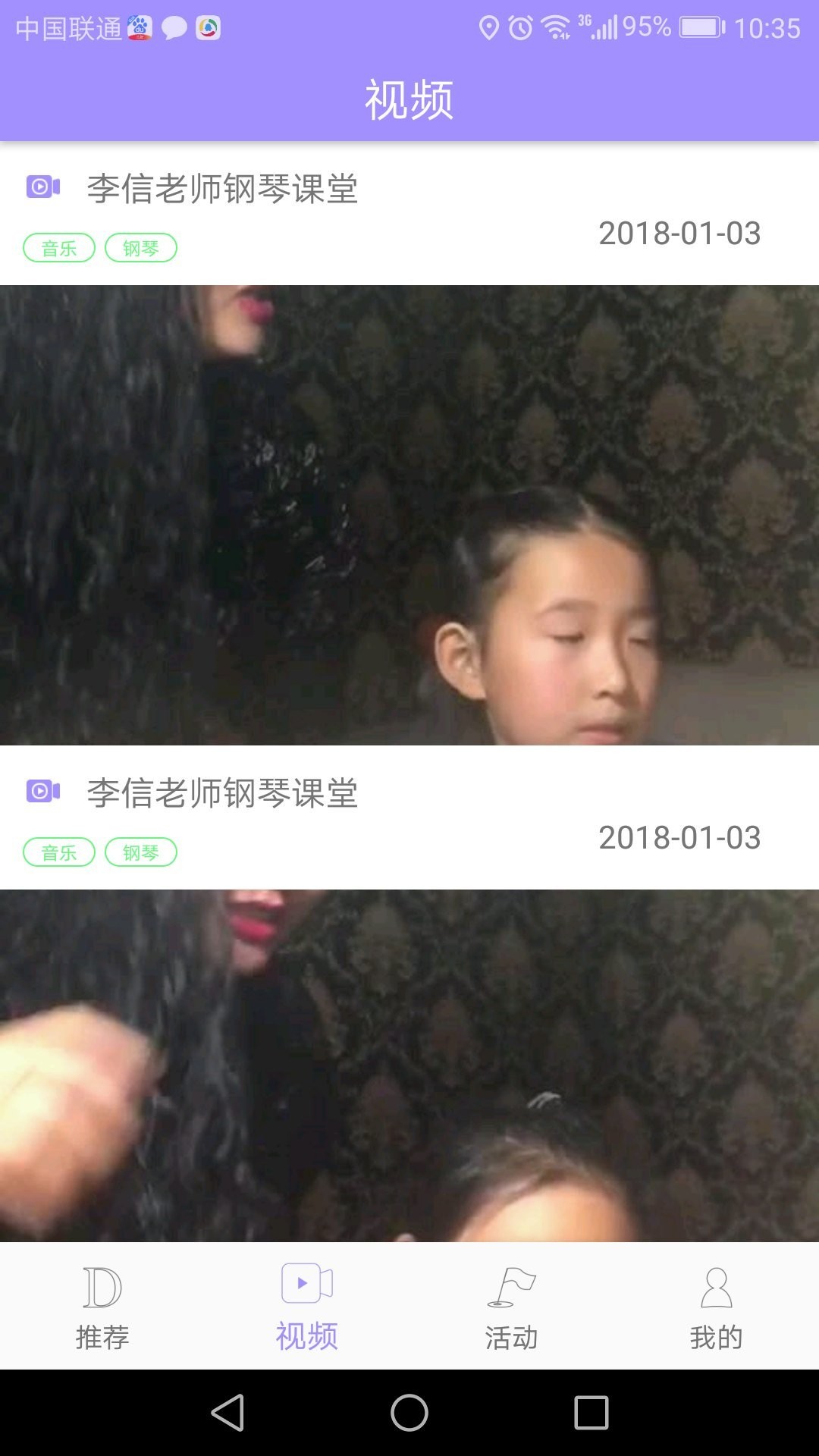The height and width of the screenshot is (1456, 819).
Task: Tap the 钢琴 tag on first video
Action: [141, 248]
